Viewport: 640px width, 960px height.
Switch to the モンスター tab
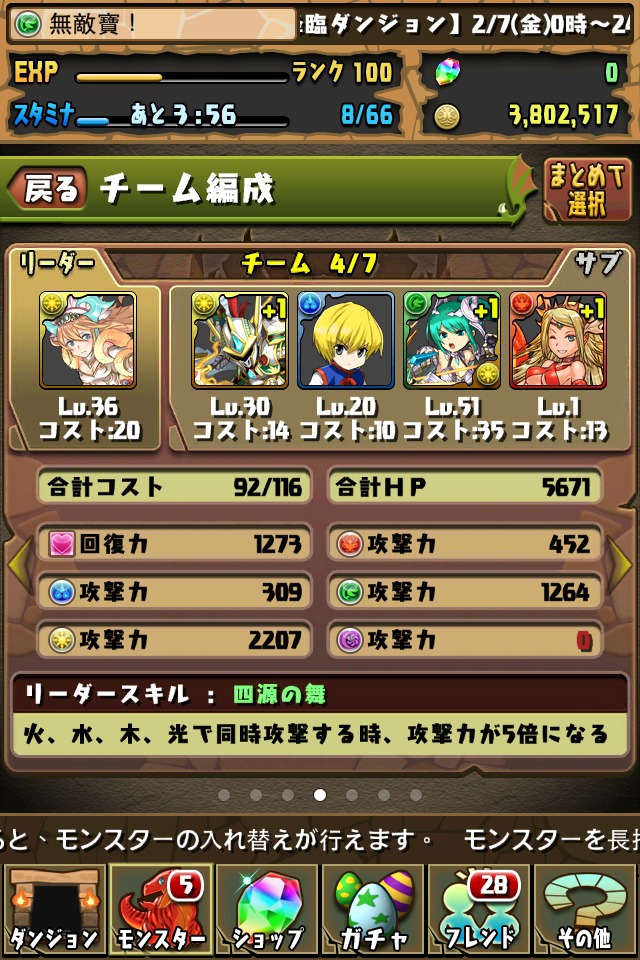(160, 909)
